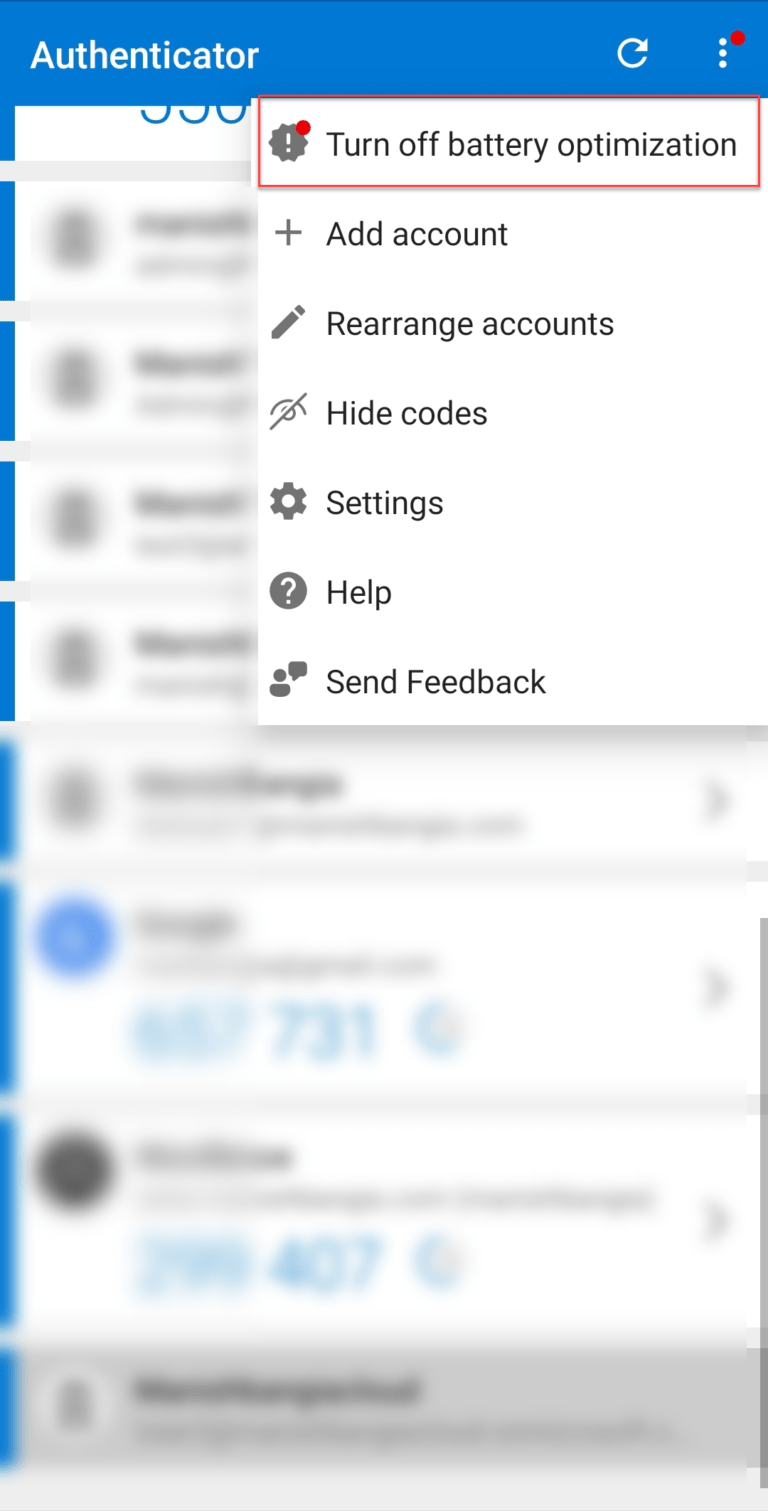Select the pencil icon for Rearrange accounts
Viewport: 768px width, 1511px height.
[288, 322]
